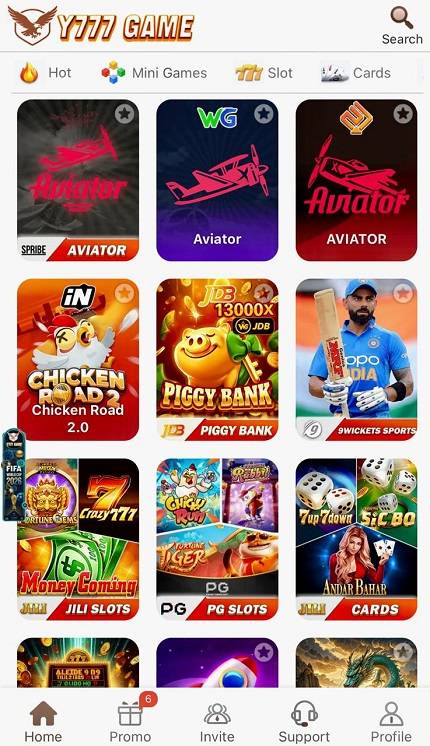This screenshot has width=430, height=746.
Task: Open the PG Slots tile
Action: (x=217, y=539)
